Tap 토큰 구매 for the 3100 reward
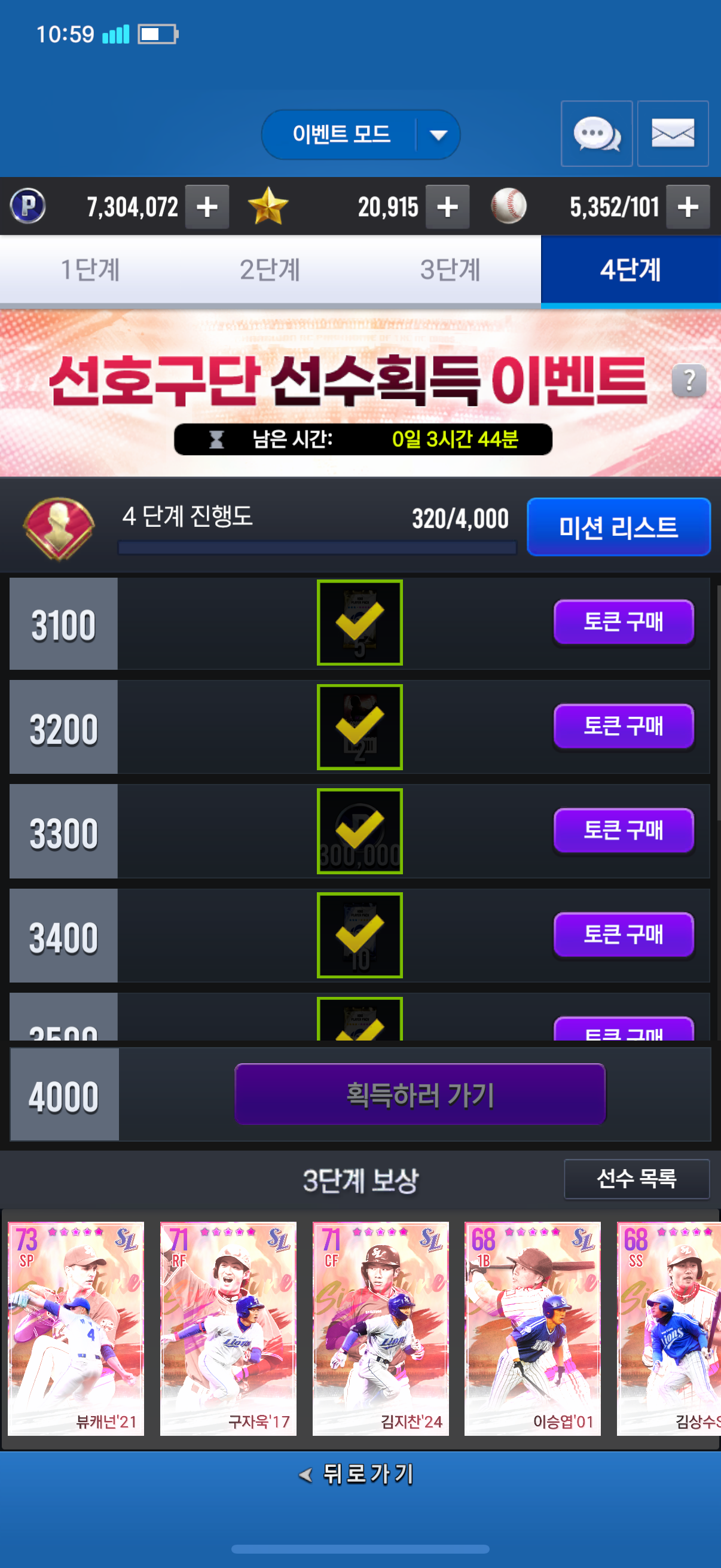Viewport: 721px width, 1568px height. click(x=623, y=622)
